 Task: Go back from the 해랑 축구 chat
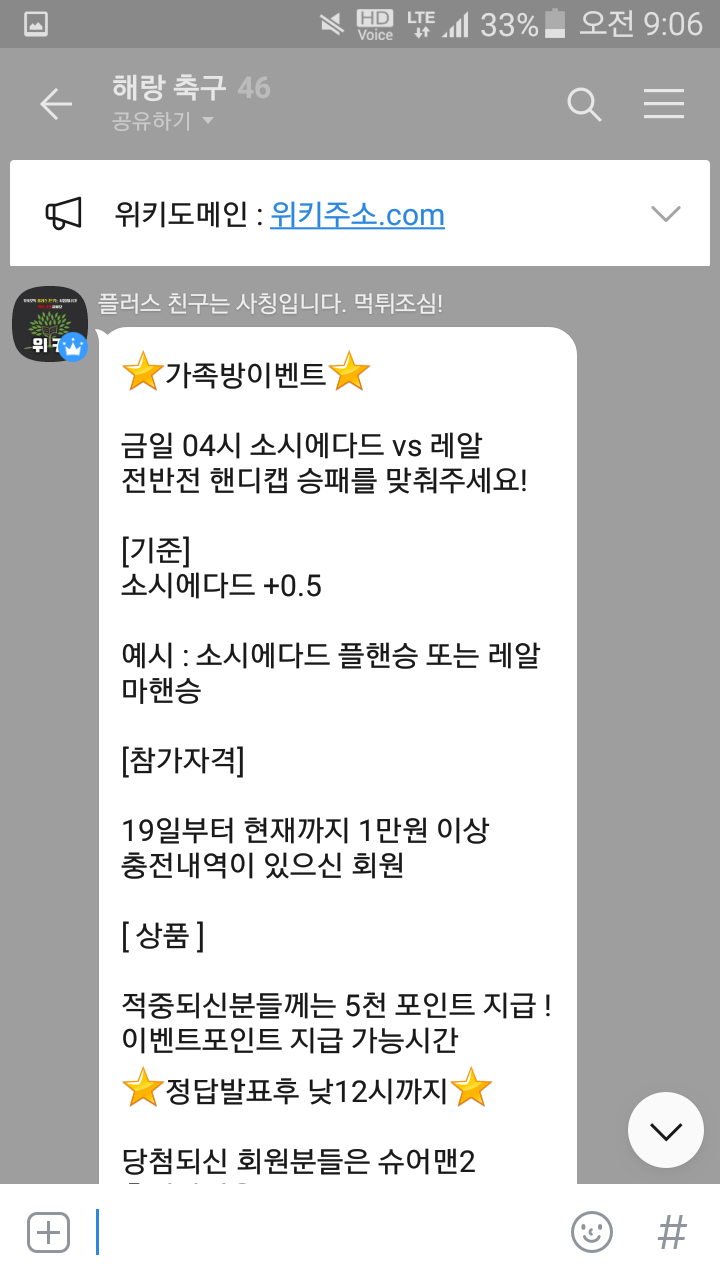point(55,104)
